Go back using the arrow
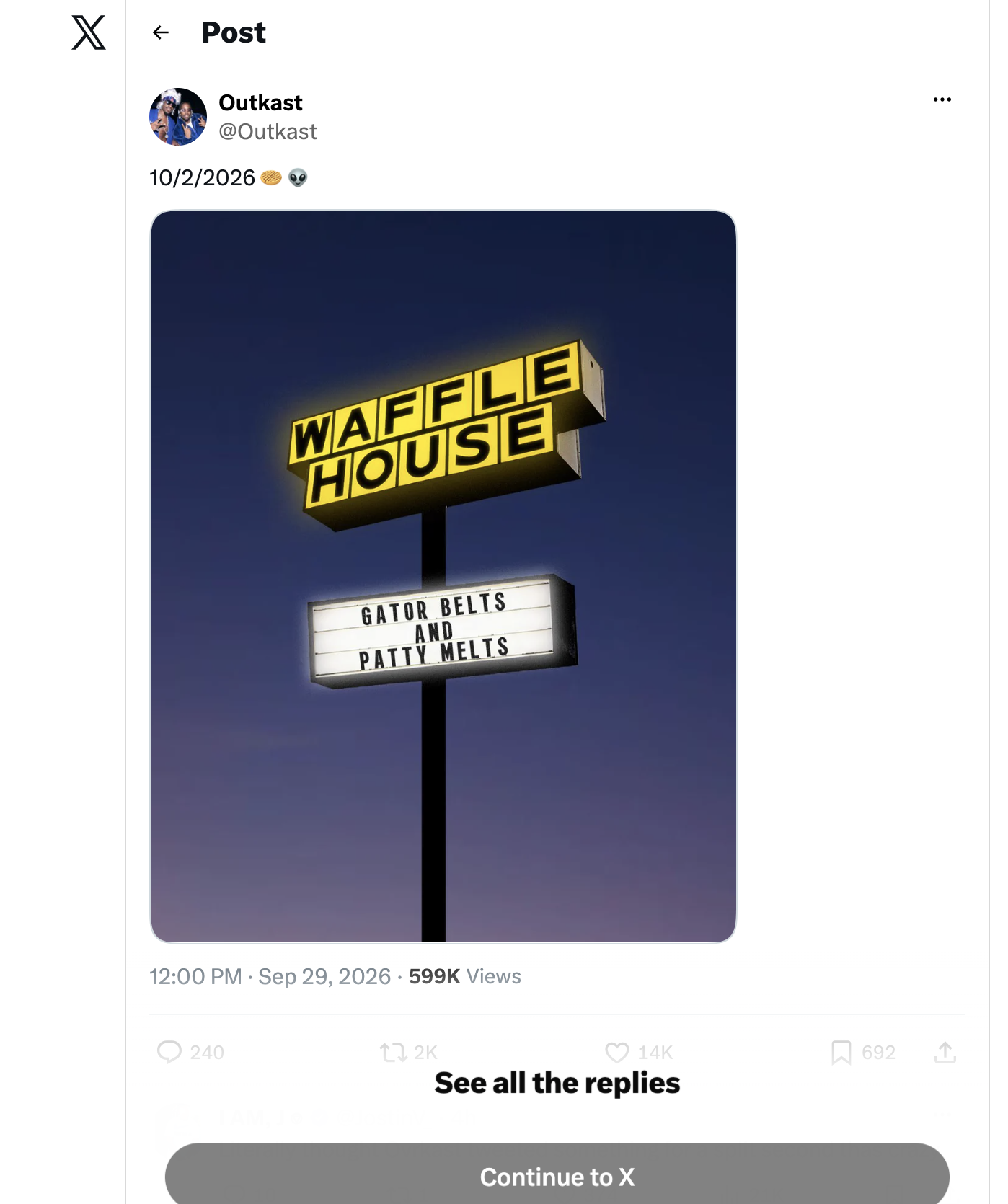Image resolution: width=1008 pixels, height=1204 pixels. tap(161, 32)
